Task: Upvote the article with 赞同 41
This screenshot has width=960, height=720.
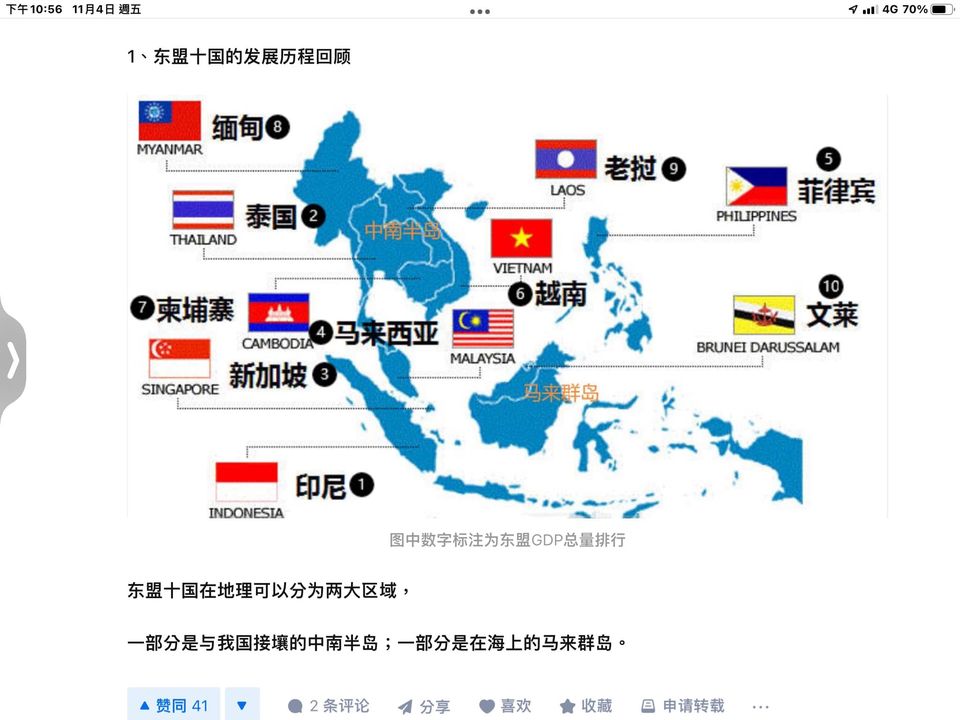Action: point(173,705)
